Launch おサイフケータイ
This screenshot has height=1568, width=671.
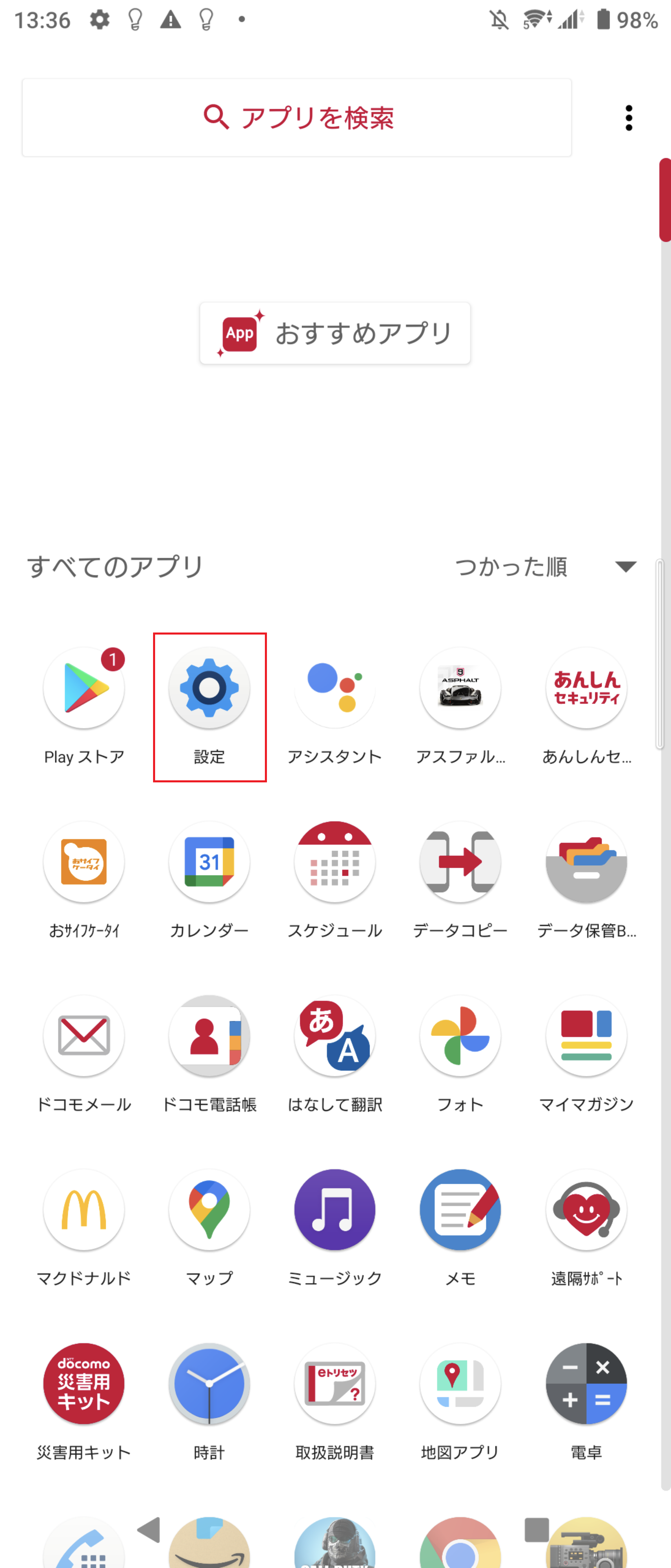pos(83,862)
